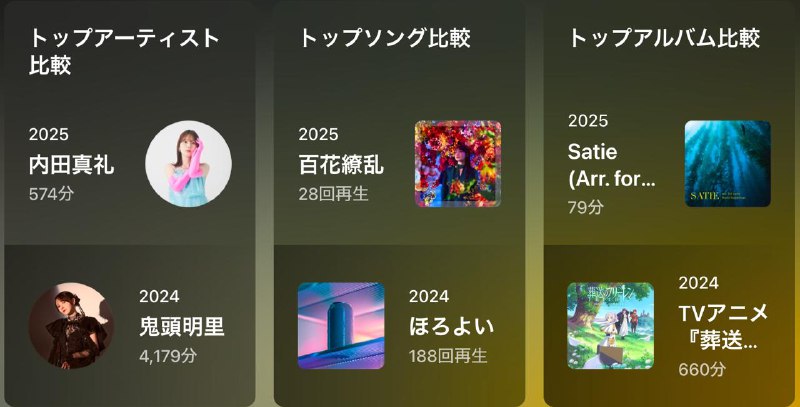The image size is (800, 407).
Task: Open 2024 top artist 鬼頭明里
Action: [130, 326]
